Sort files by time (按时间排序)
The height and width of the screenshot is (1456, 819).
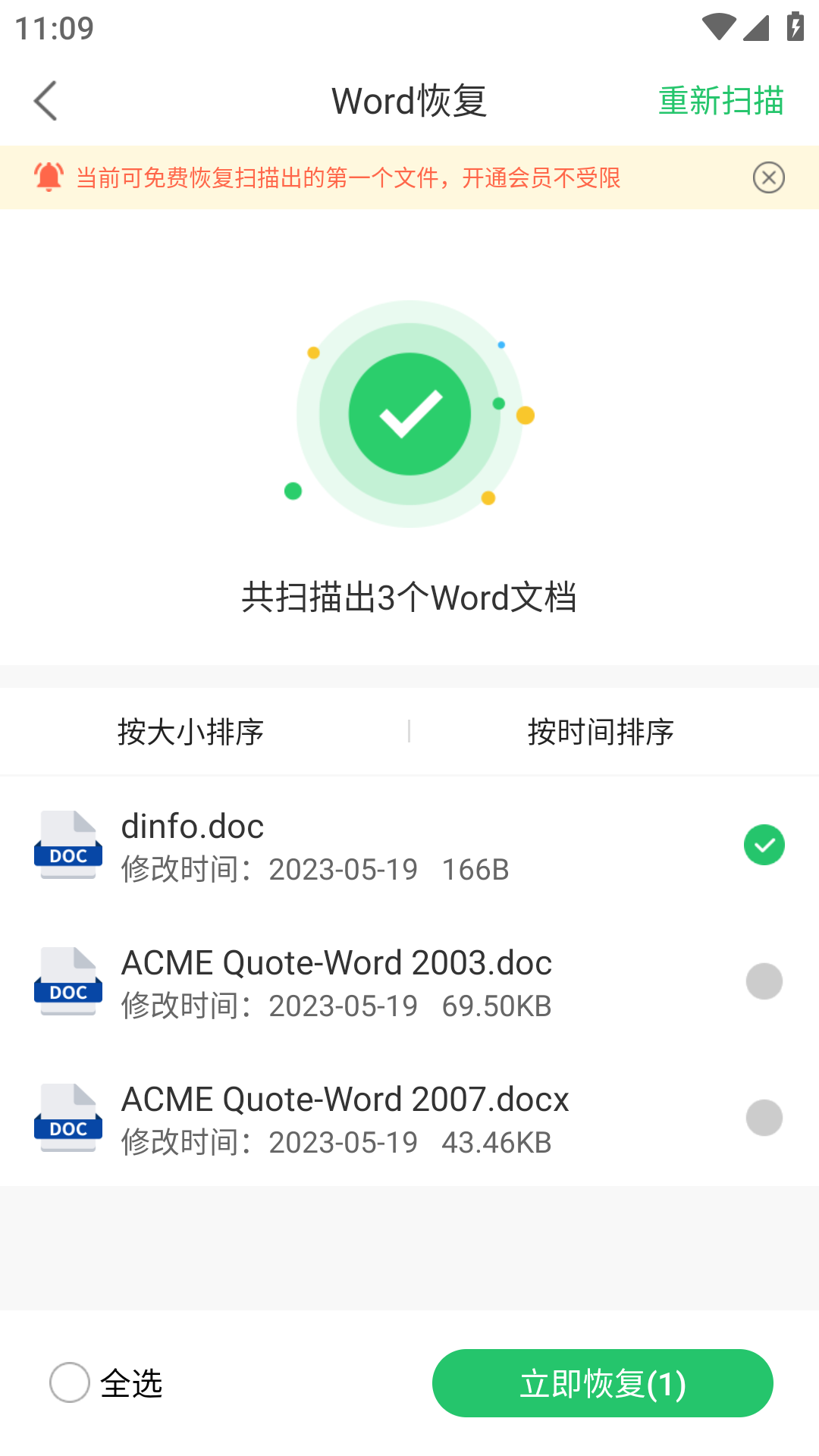pyautogui.click(x=601, y=732)
